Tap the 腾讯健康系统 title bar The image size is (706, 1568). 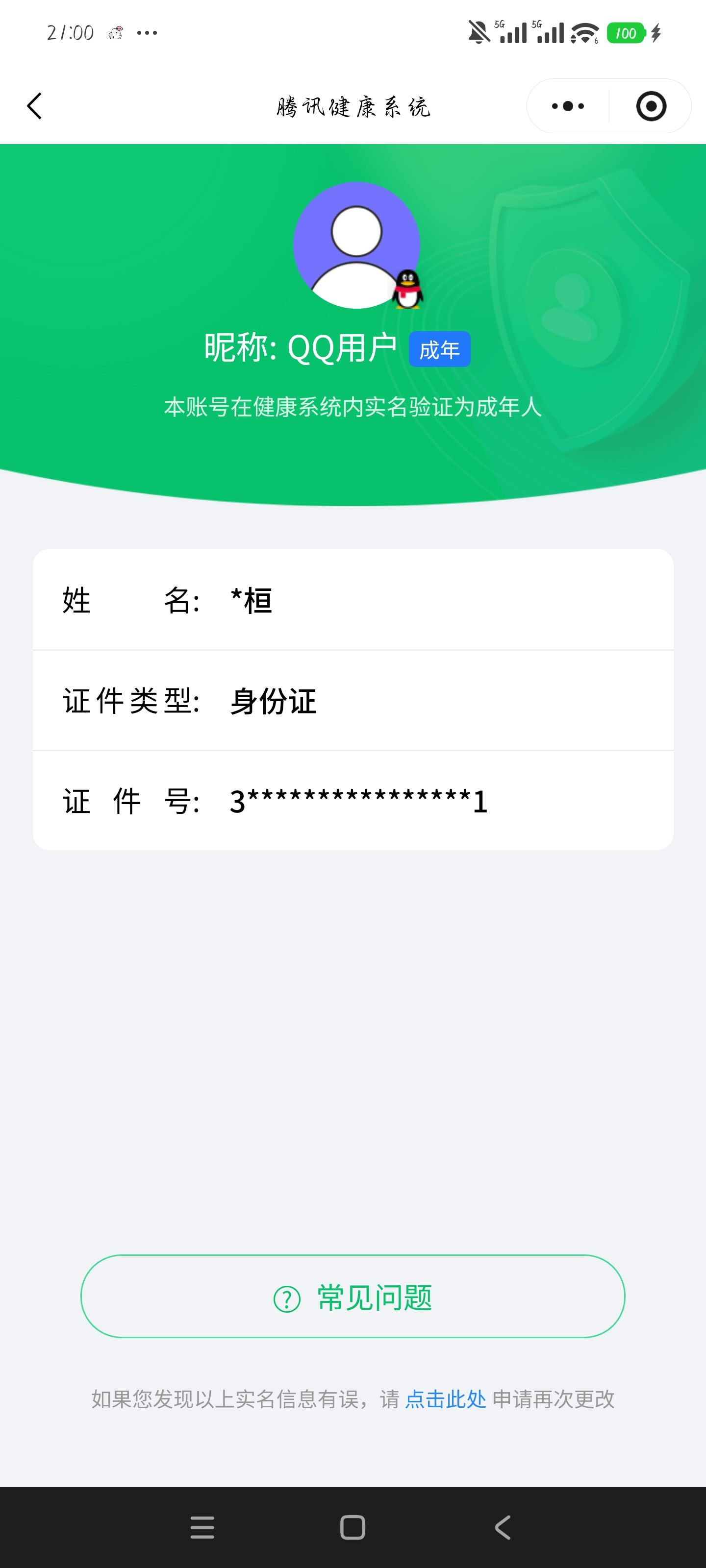(x=353, y=105)
